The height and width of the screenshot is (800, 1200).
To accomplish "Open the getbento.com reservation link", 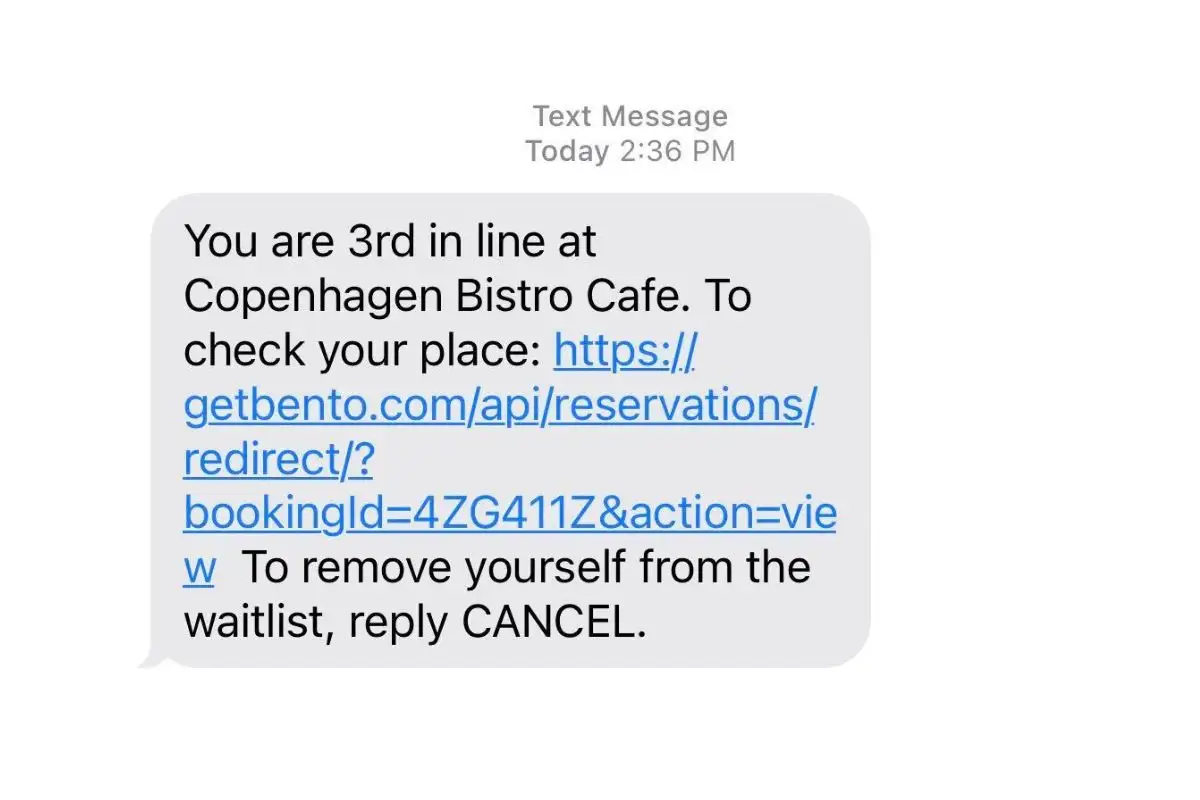I will 499,405.
